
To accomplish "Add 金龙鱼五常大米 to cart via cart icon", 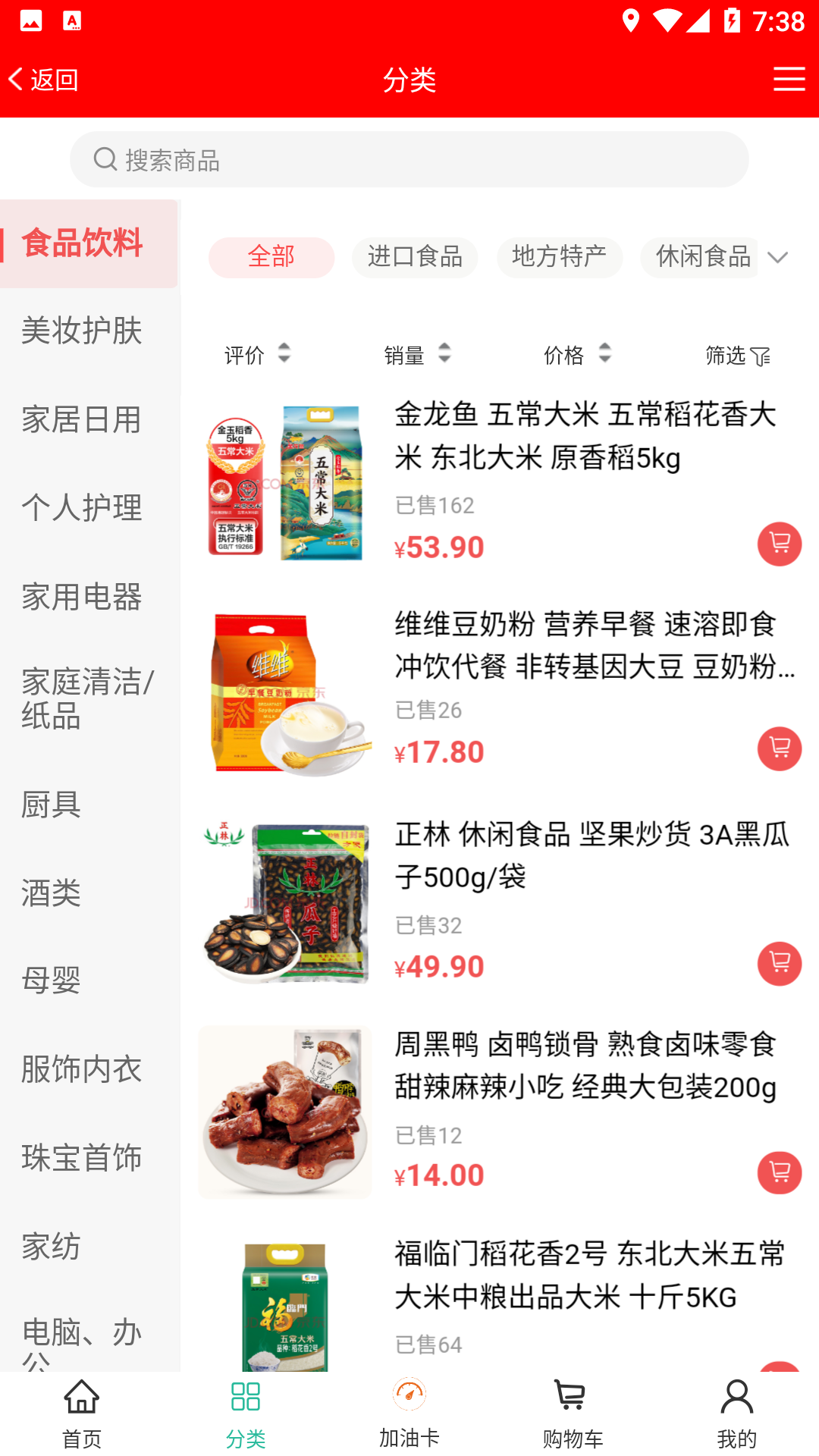I will click(778, 544).
